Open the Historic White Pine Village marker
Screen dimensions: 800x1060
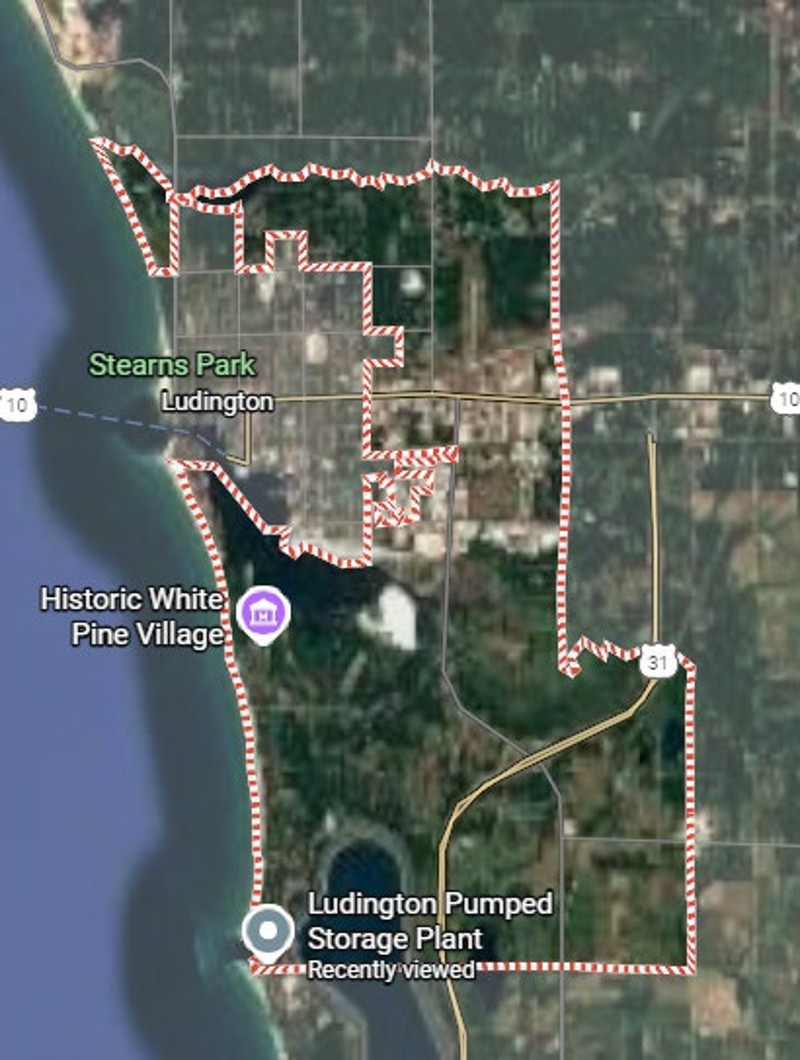[263, 612]
